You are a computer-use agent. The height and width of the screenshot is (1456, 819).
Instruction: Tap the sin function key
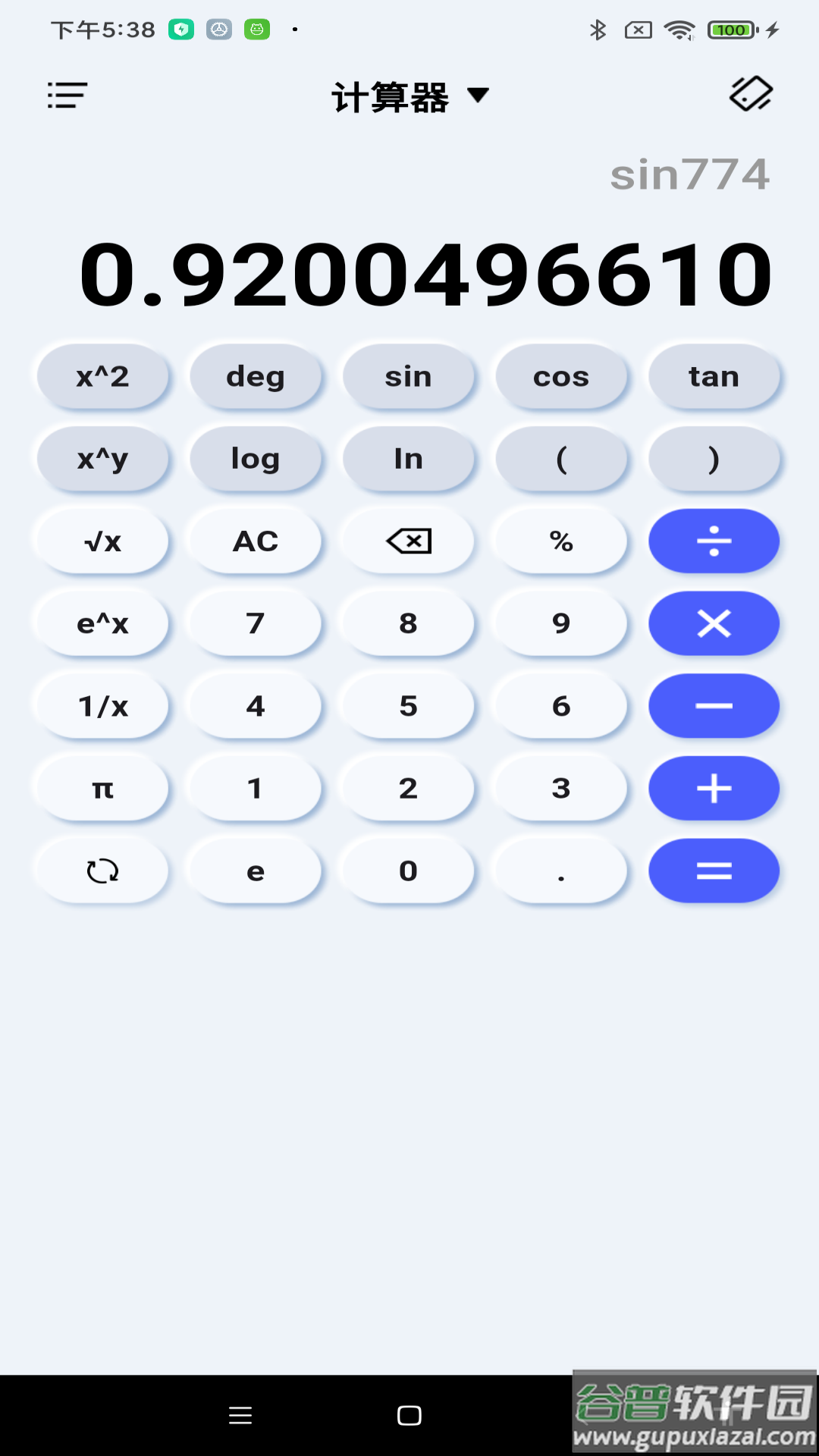(408, 376)
